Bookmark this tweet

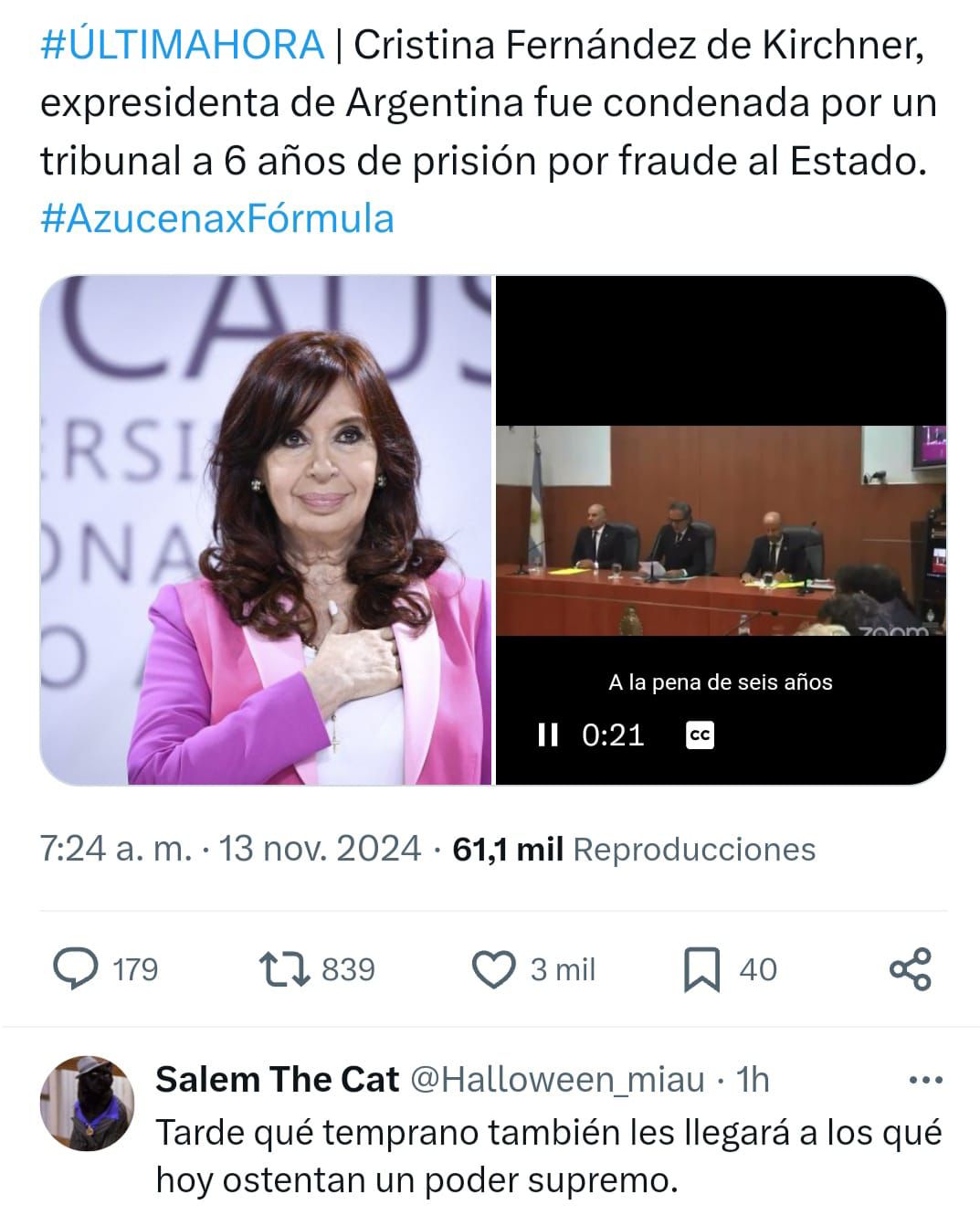(701, 969)
